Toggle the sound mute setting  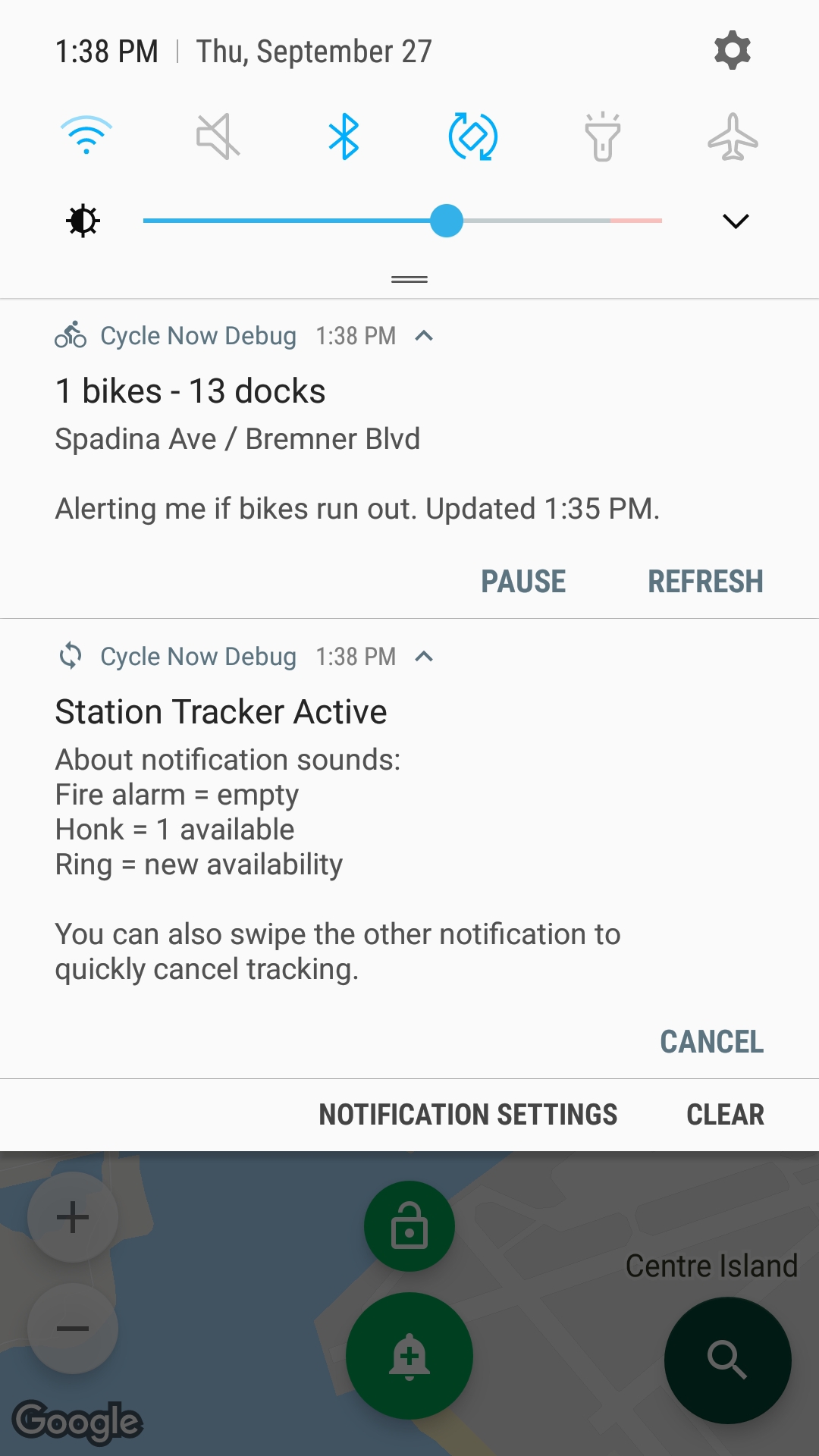pyautogui.click(x=218, y=137)
